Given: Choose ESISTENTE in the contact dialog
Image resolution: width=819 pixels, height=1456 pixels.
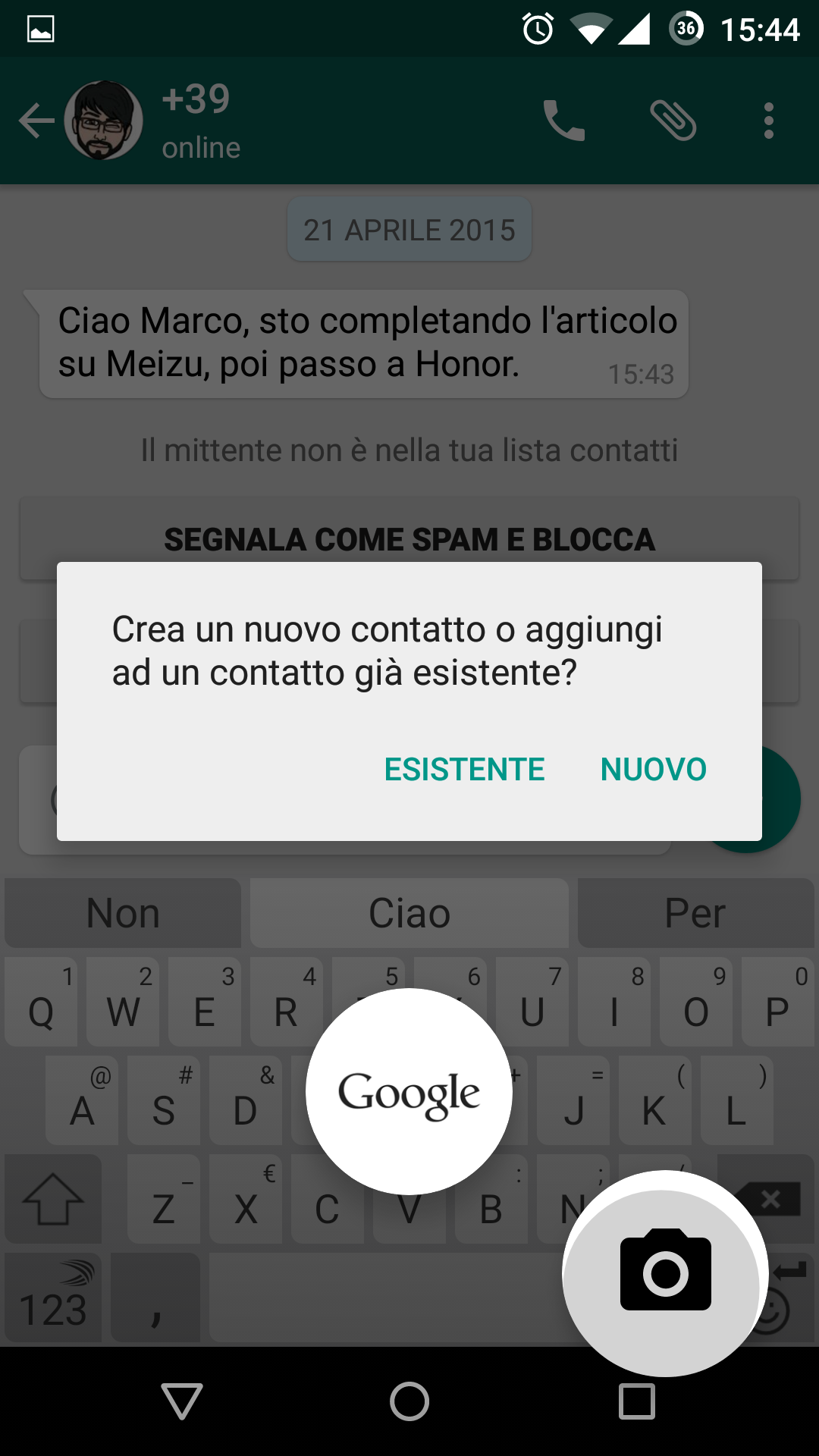Looking at the screenshot, I should tap(464, 769).
